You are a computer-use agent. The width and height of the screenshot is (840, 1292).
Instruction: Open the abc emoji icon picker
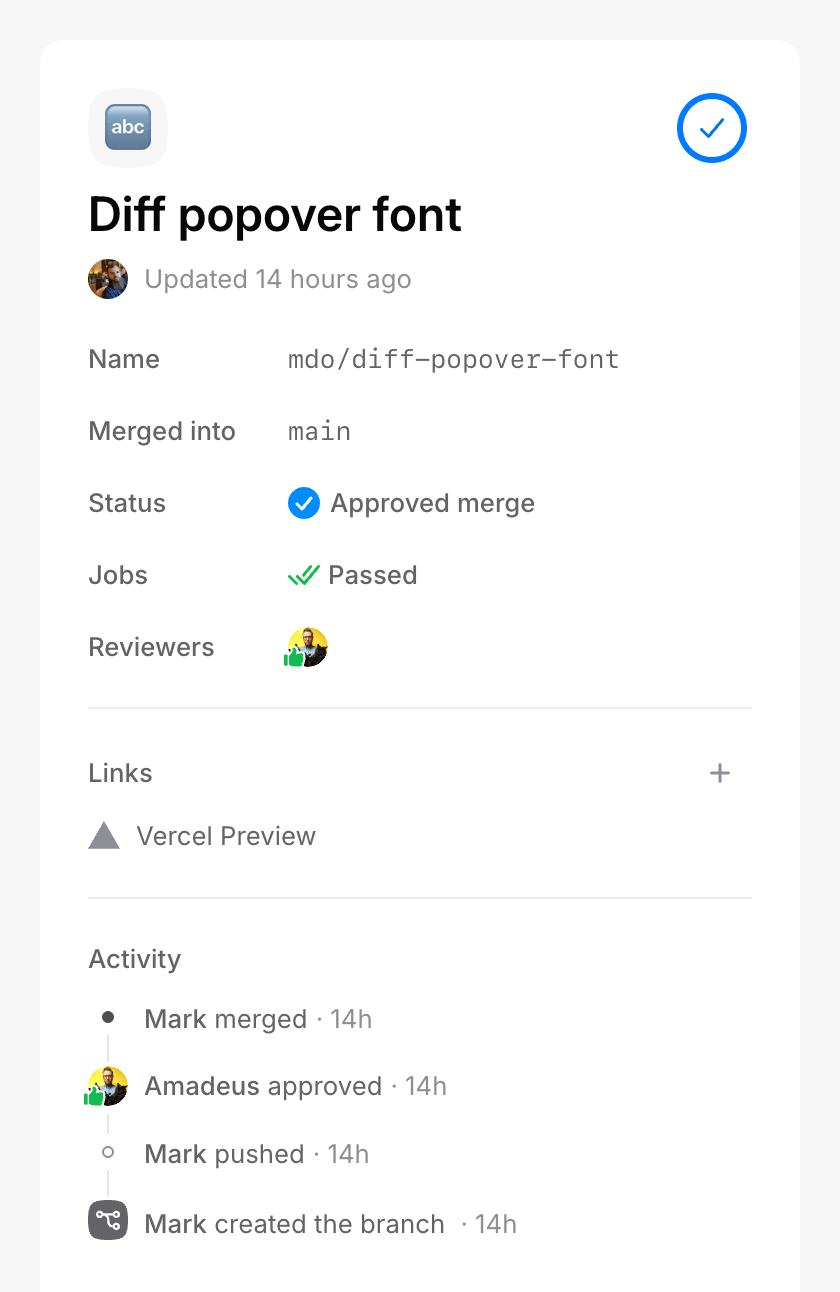coord(128,128)
